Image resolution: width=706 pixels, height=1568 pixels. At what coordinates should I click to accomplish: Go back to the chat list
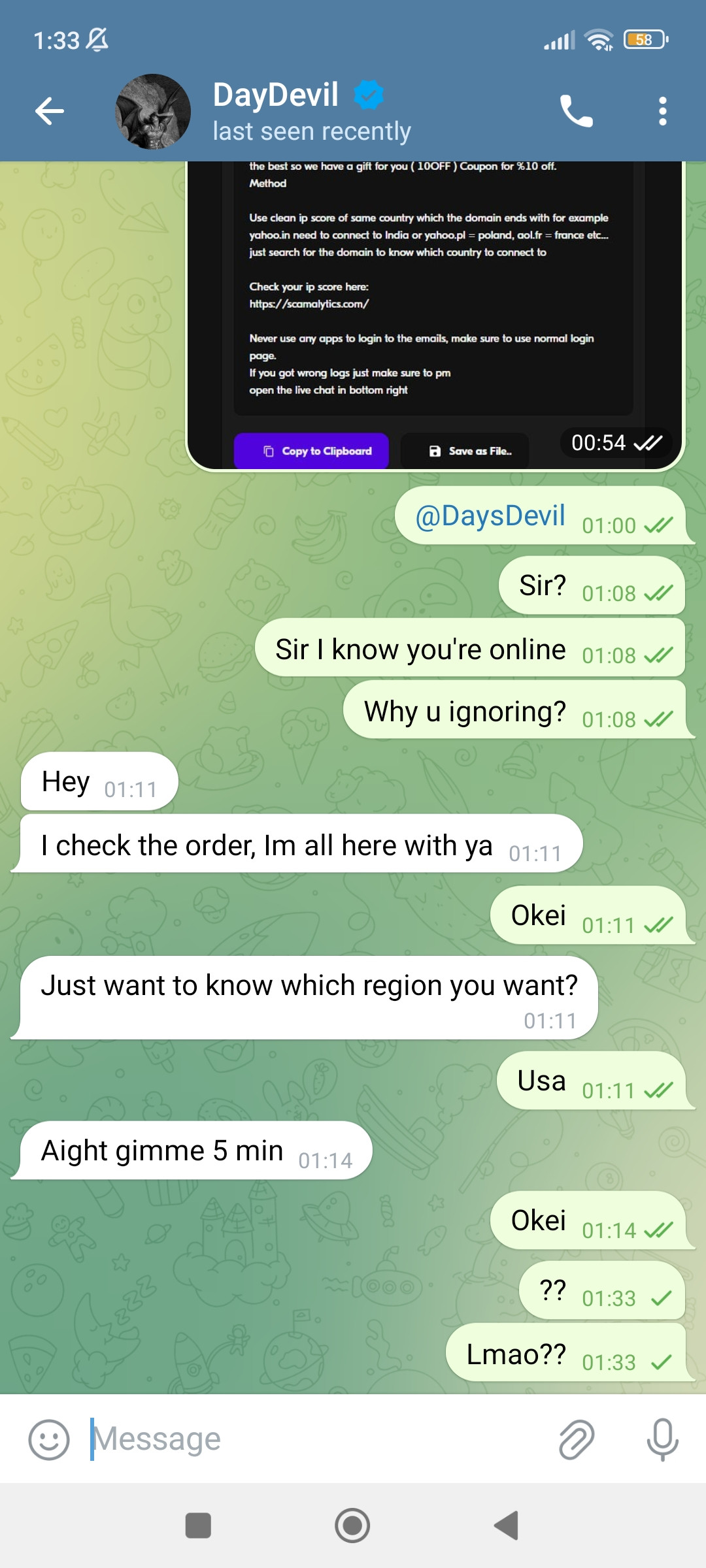pos(50,111)
